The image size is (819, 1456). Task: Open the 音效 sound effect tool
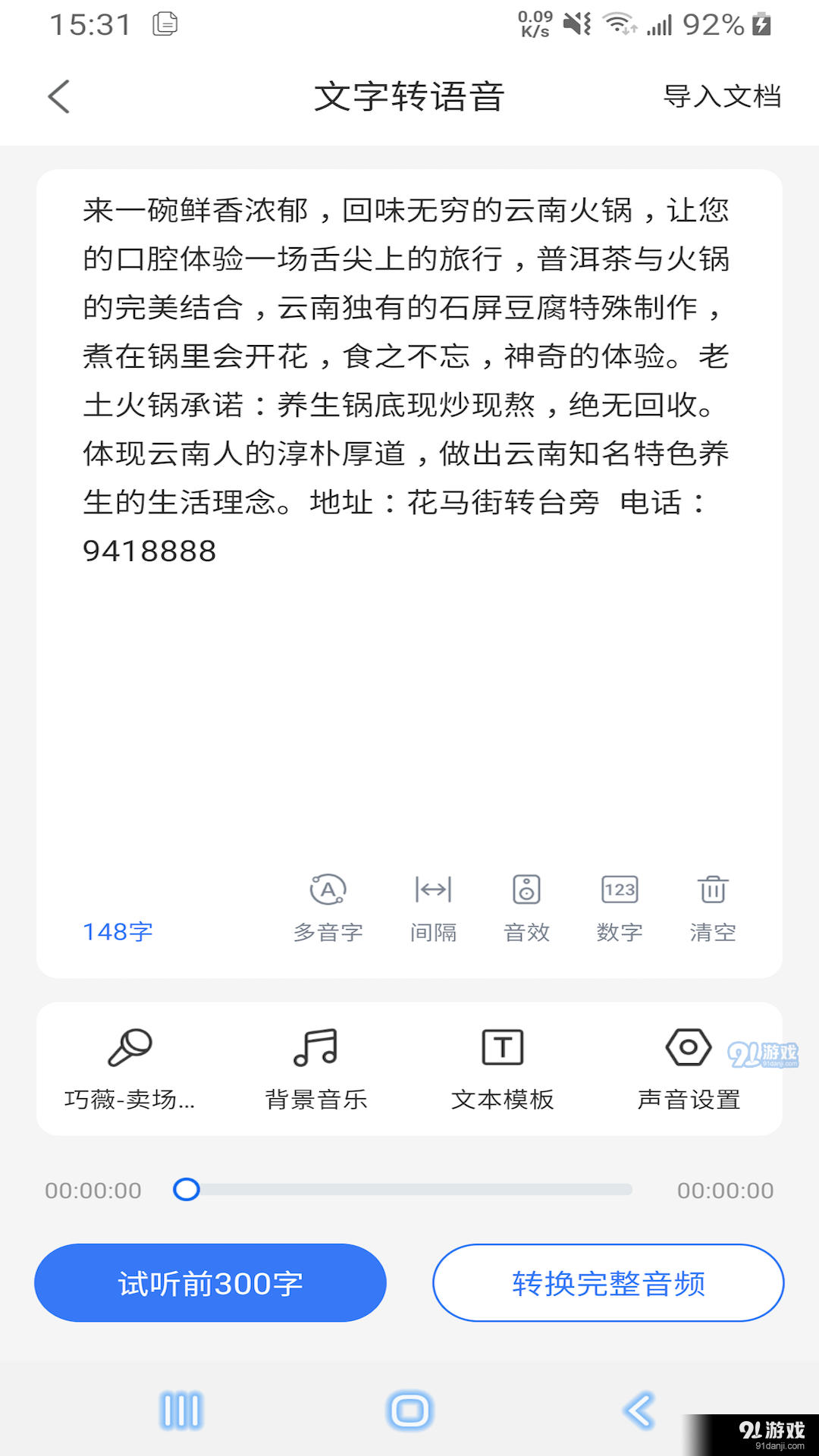[526, 906]
